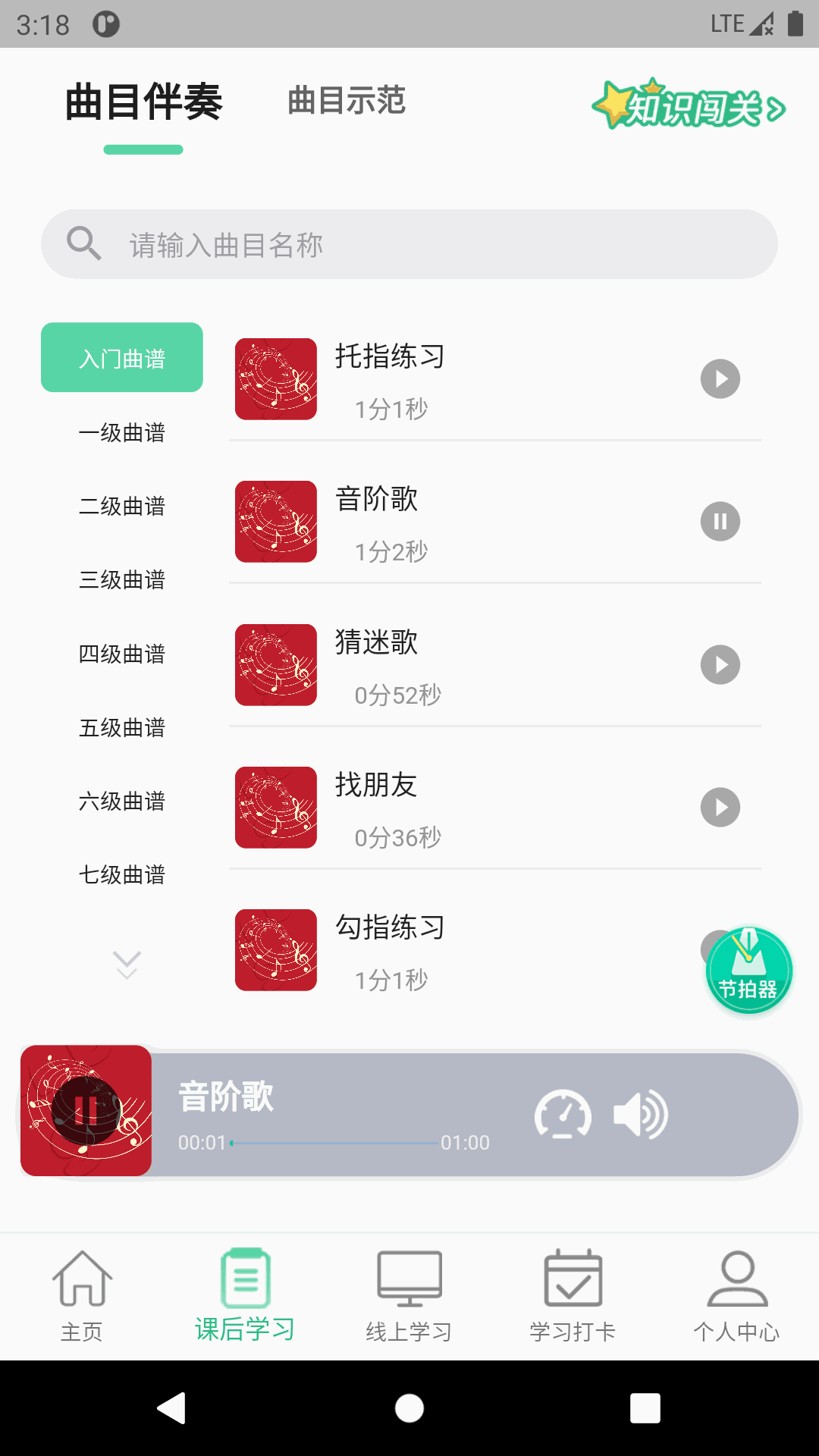This screenshot has width=819, height=1456.
Task: Switch to the 线上学习 tab
Action: click(409, 1295)
